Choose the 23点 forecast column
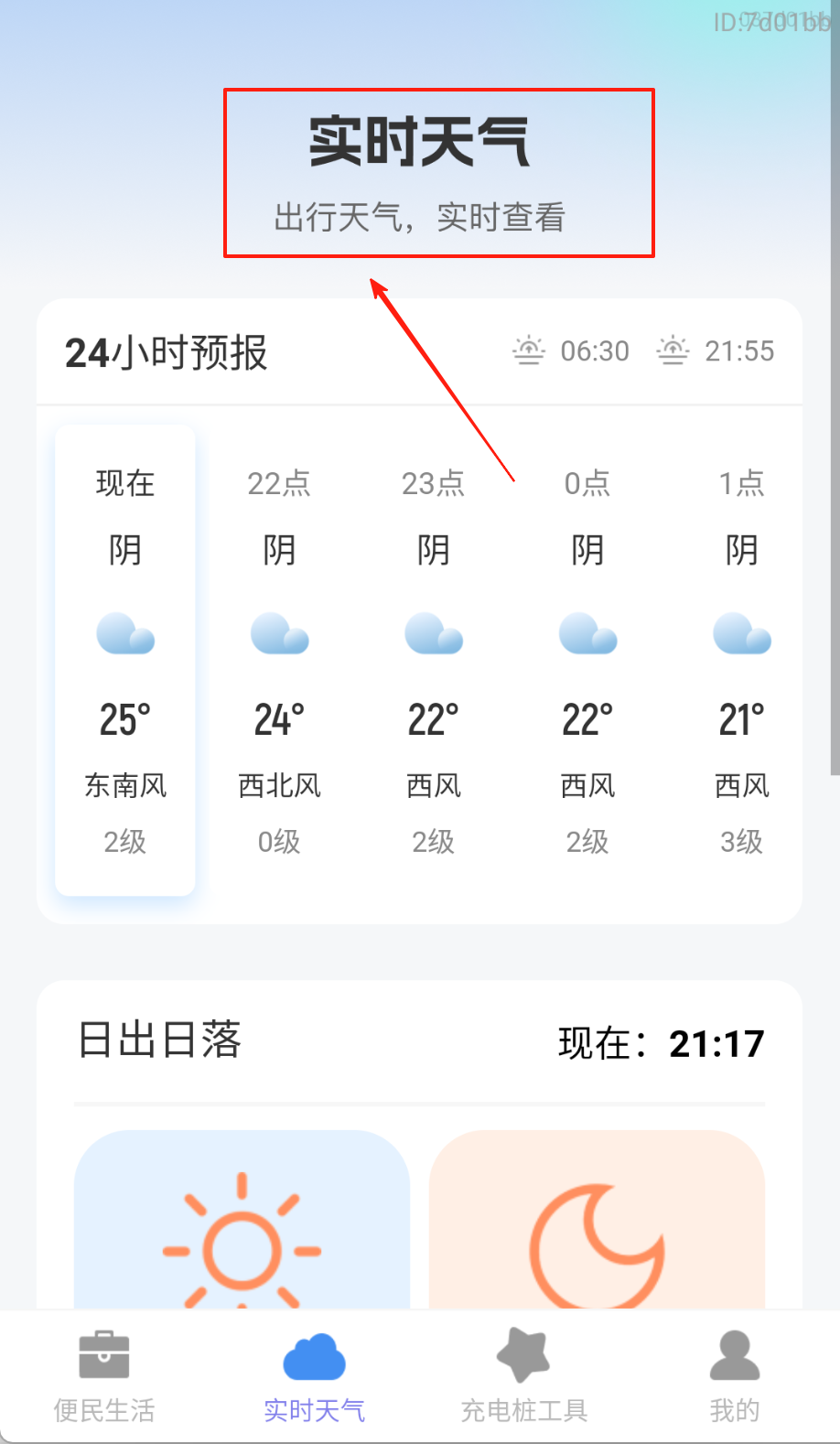The image size is (840, 1444). pos(434,659)
